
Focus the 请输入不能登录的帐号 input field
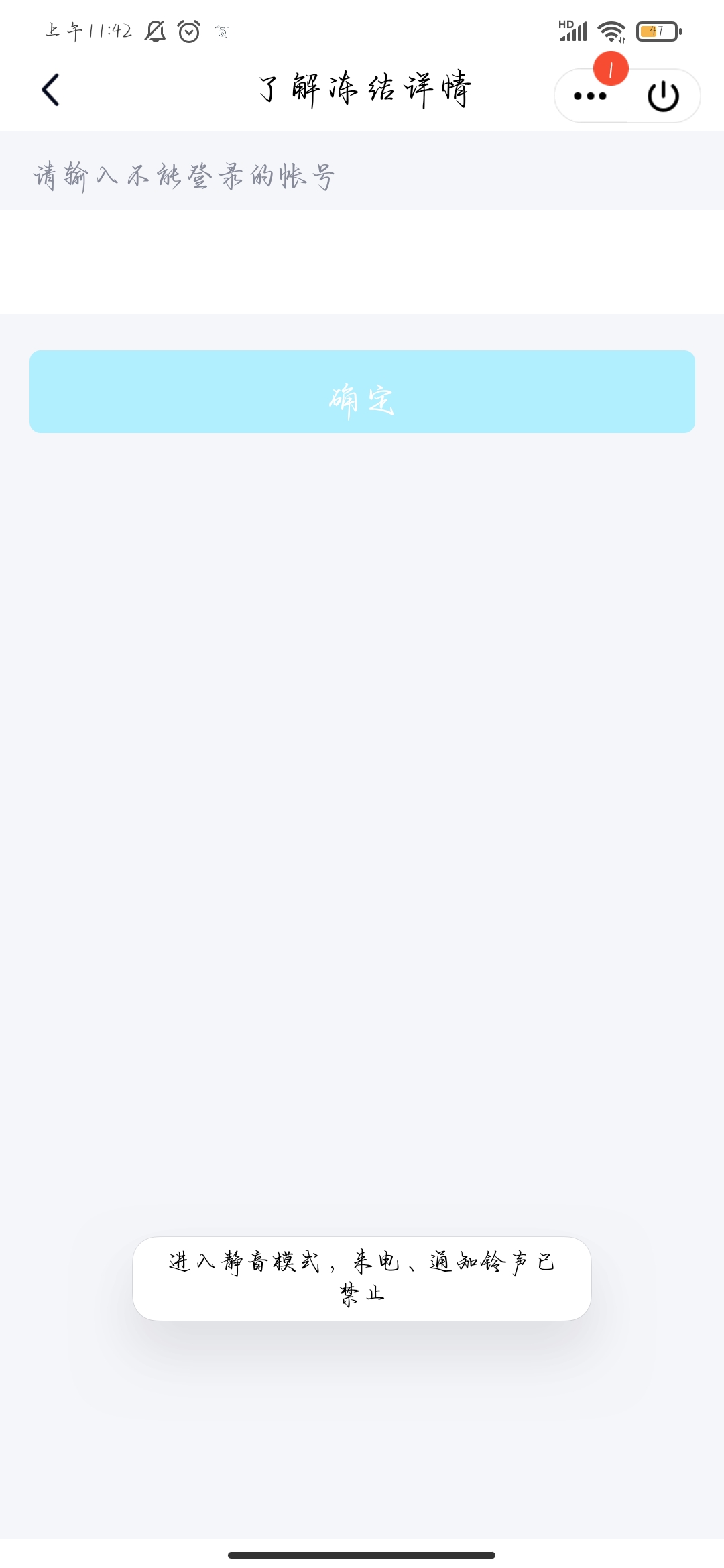(x=362, y=177)
